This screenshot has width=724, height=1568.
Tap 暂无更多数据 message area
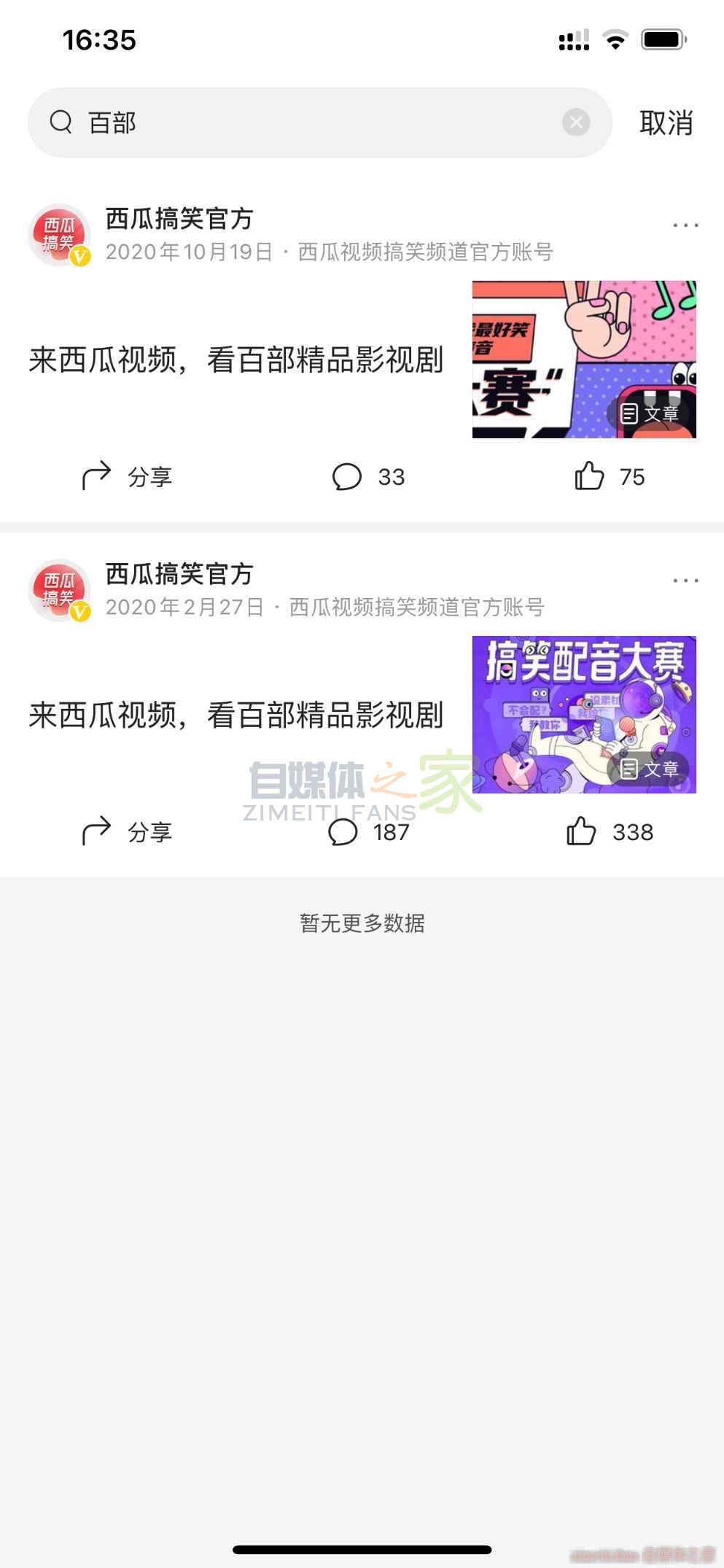click(x=362, y=923)
